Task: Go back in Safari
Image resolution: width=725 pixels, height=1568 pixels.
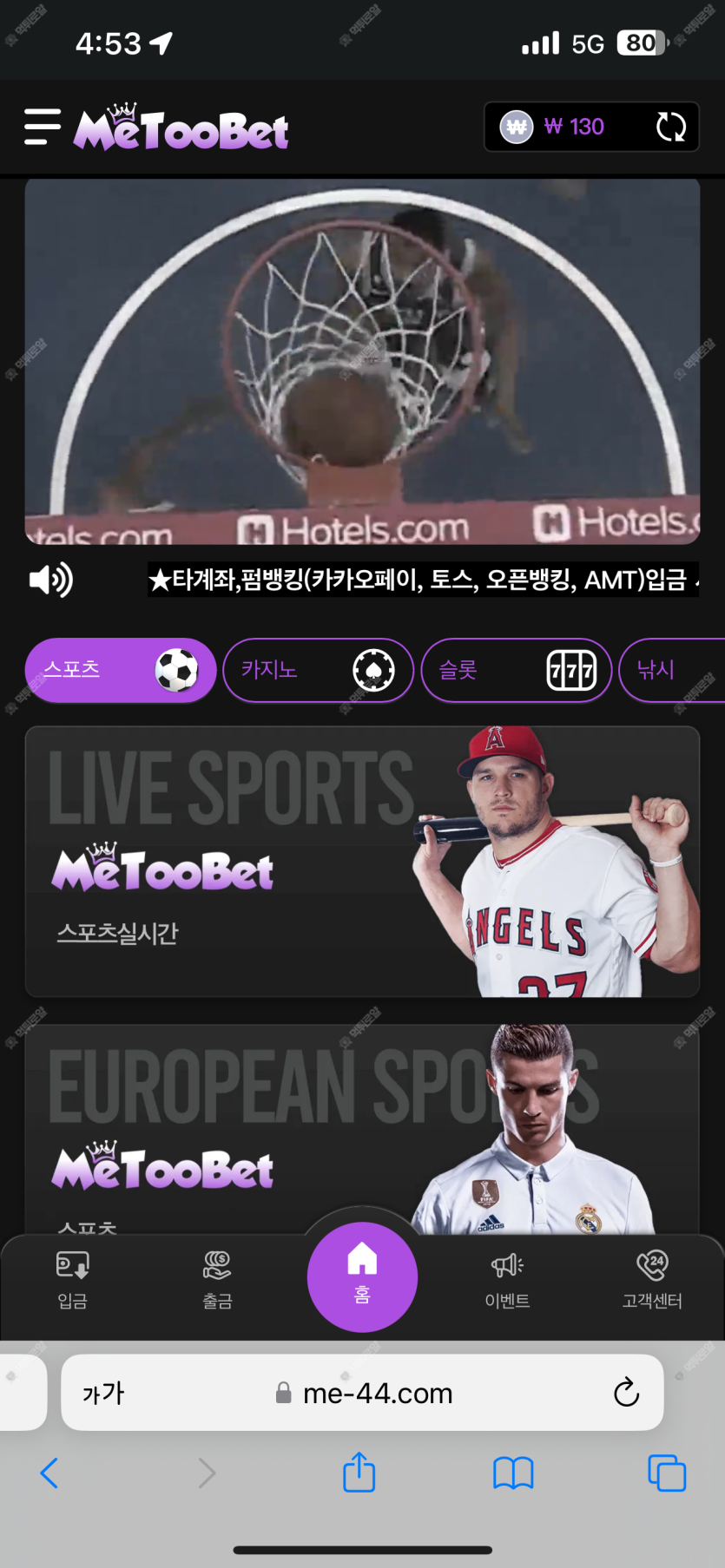Action: [x=49, y=1473]
